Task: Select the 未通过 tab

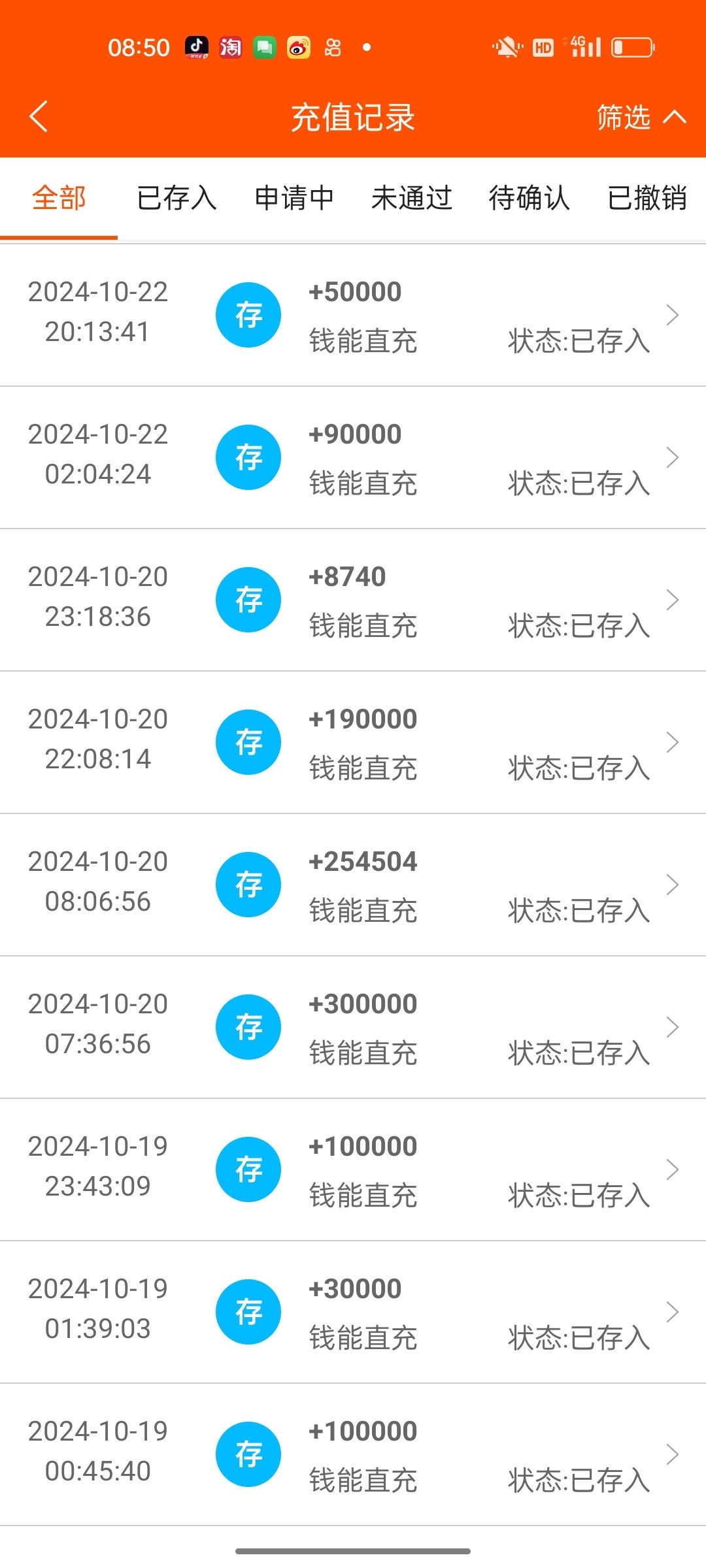Action: 412,198
